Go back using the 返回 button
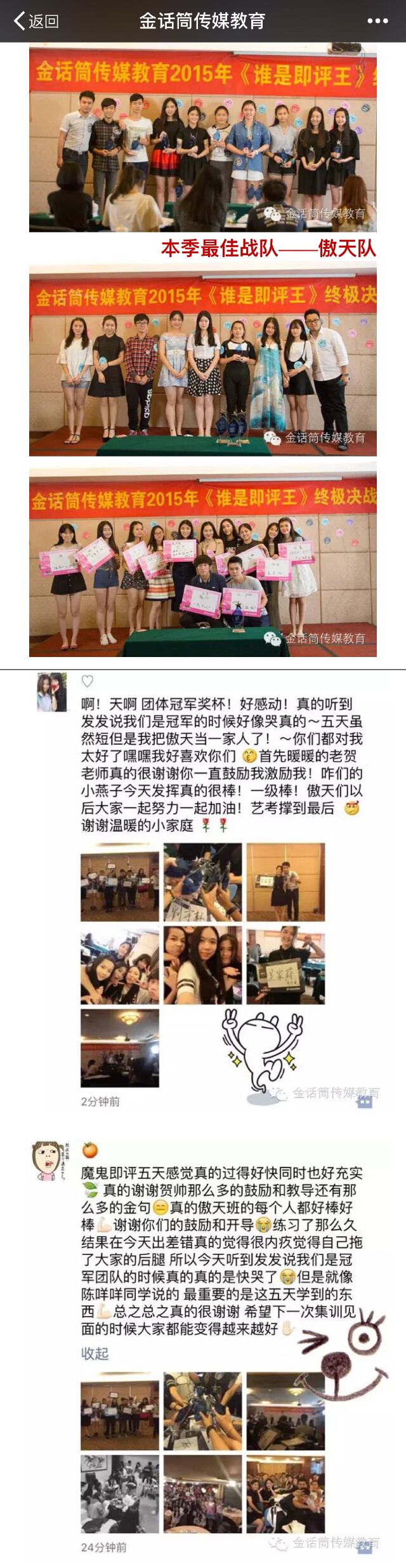This screenshot has height=1568, width=406. pos(36,21)
